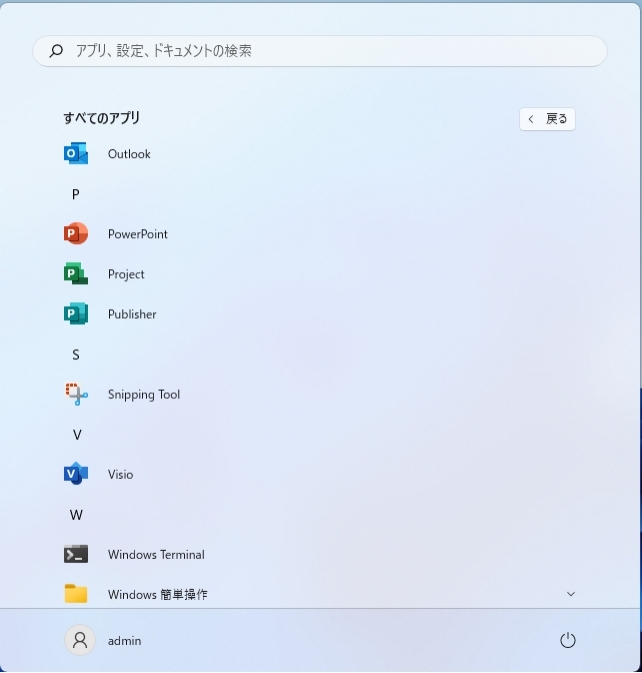Open the Project app

(126, 274)
